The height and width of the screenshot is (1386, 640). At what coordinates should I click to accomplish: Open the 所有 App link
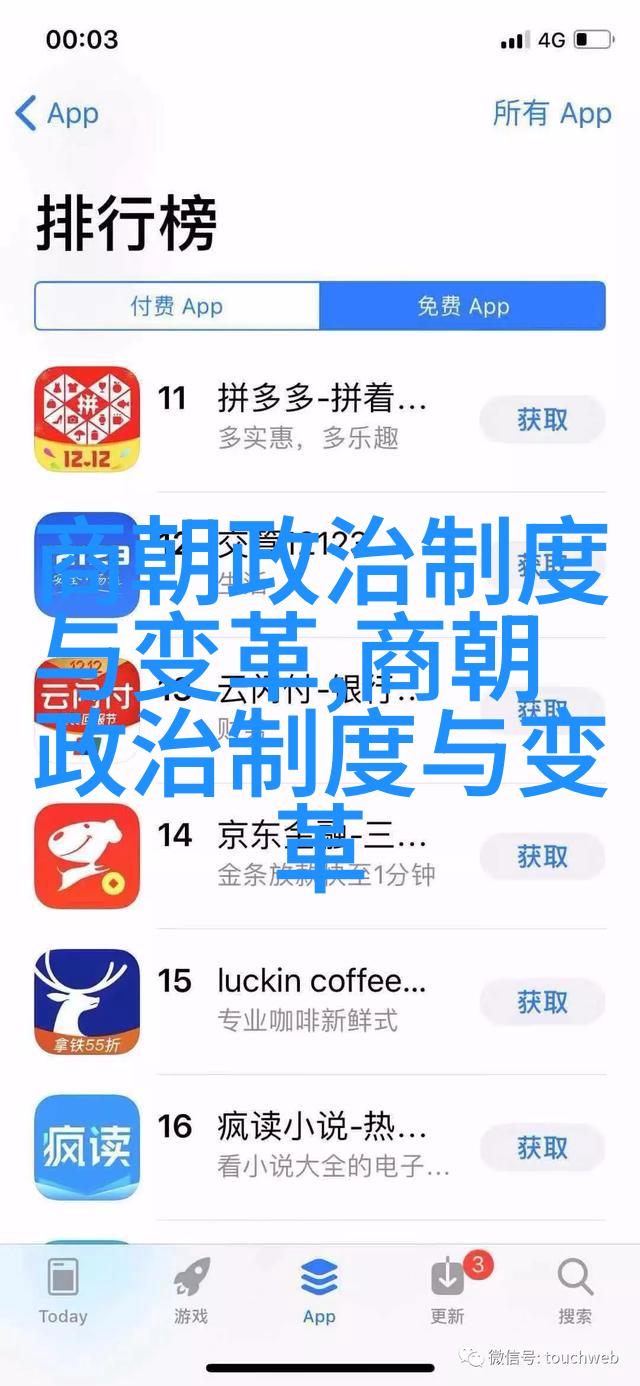point(551,113)
